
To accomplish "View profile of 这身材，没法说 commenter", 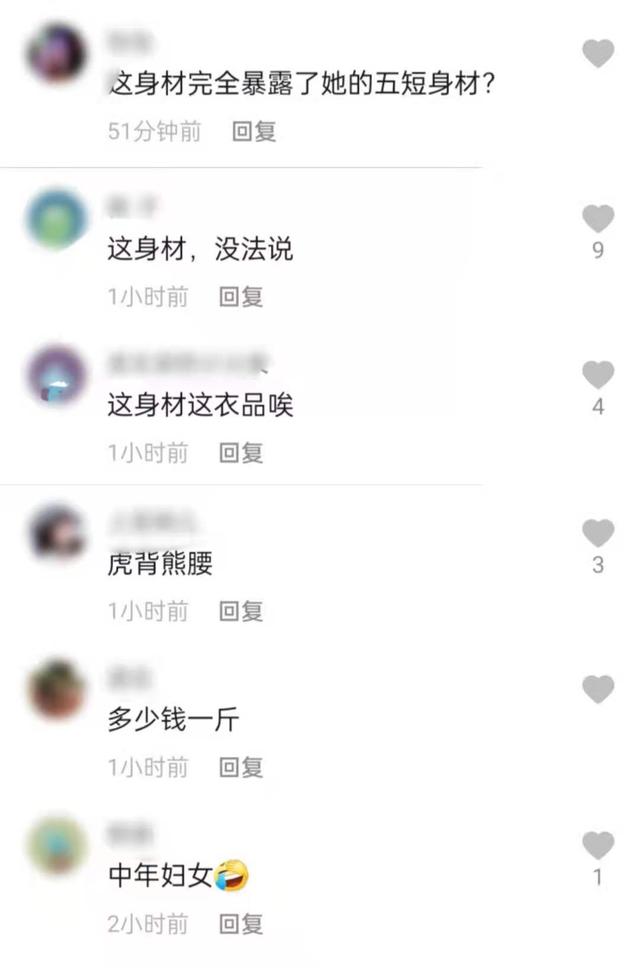I will 57,217.
